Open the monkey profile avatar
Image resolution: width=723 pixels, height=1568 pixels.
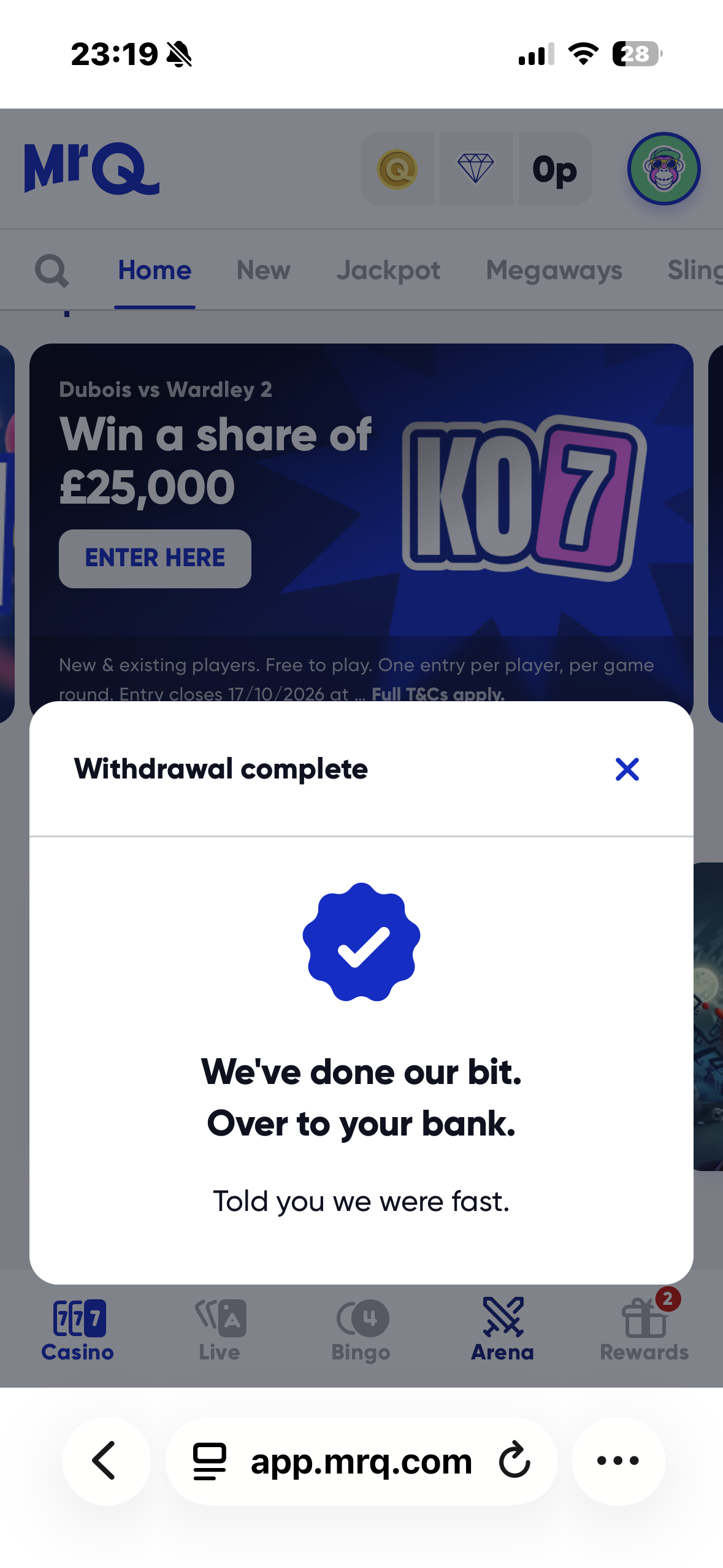pos(664,169)
